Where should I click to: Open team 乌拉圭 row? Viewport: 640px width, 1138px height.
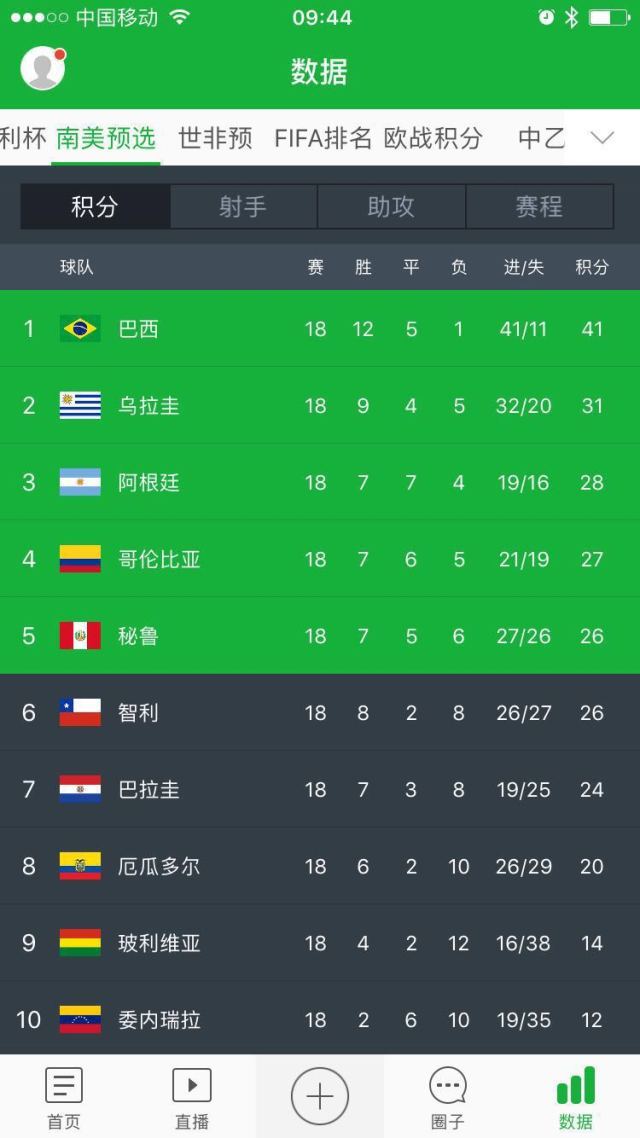tap(320, 405)
